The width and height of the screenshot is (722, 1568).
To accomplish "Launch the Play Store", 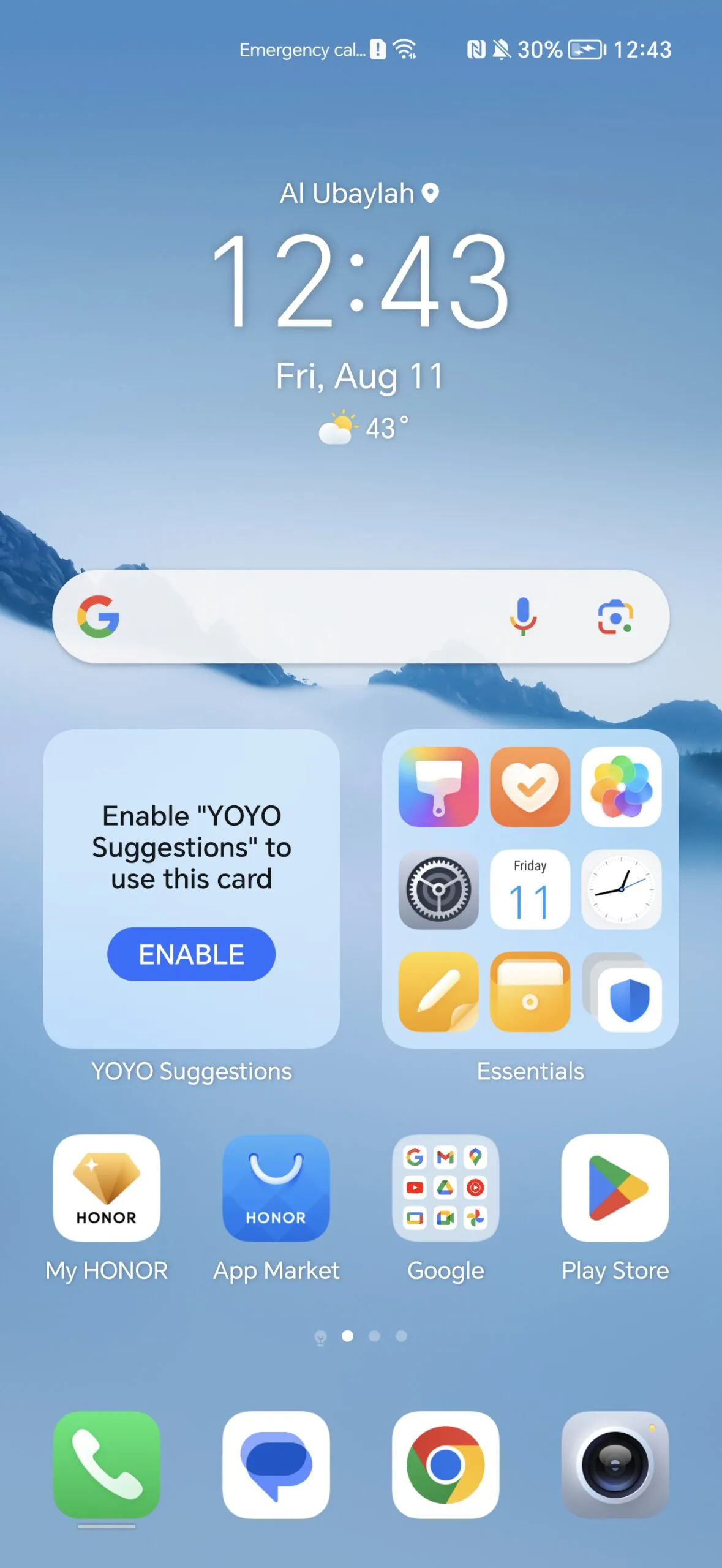I will (615, 1188).
